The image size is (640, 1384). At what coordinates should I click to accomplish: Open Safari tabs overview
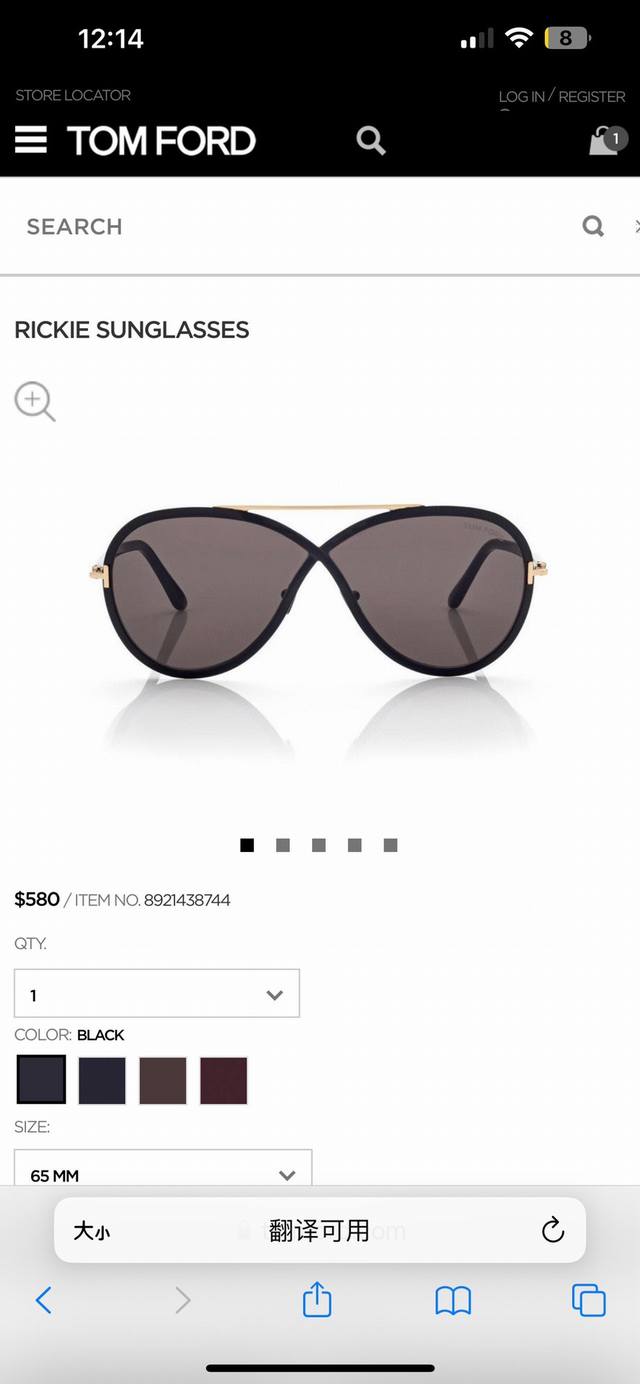click(x=589, y=1300)
